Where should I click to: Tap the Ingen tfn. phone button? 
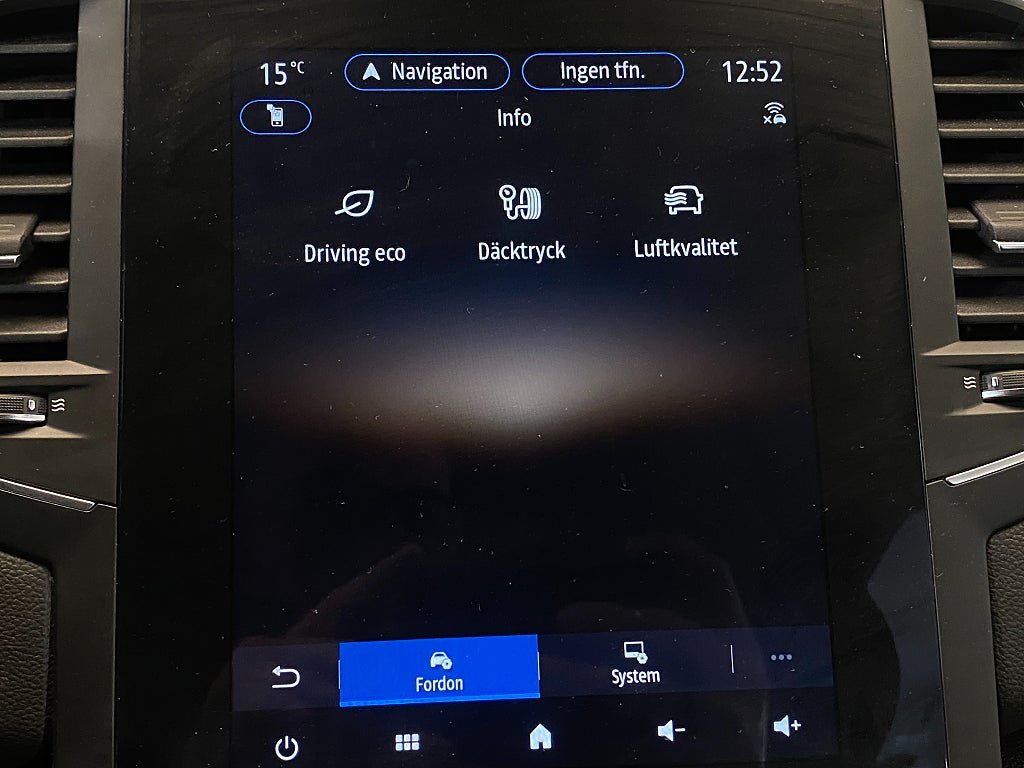(x=602, y=71)
